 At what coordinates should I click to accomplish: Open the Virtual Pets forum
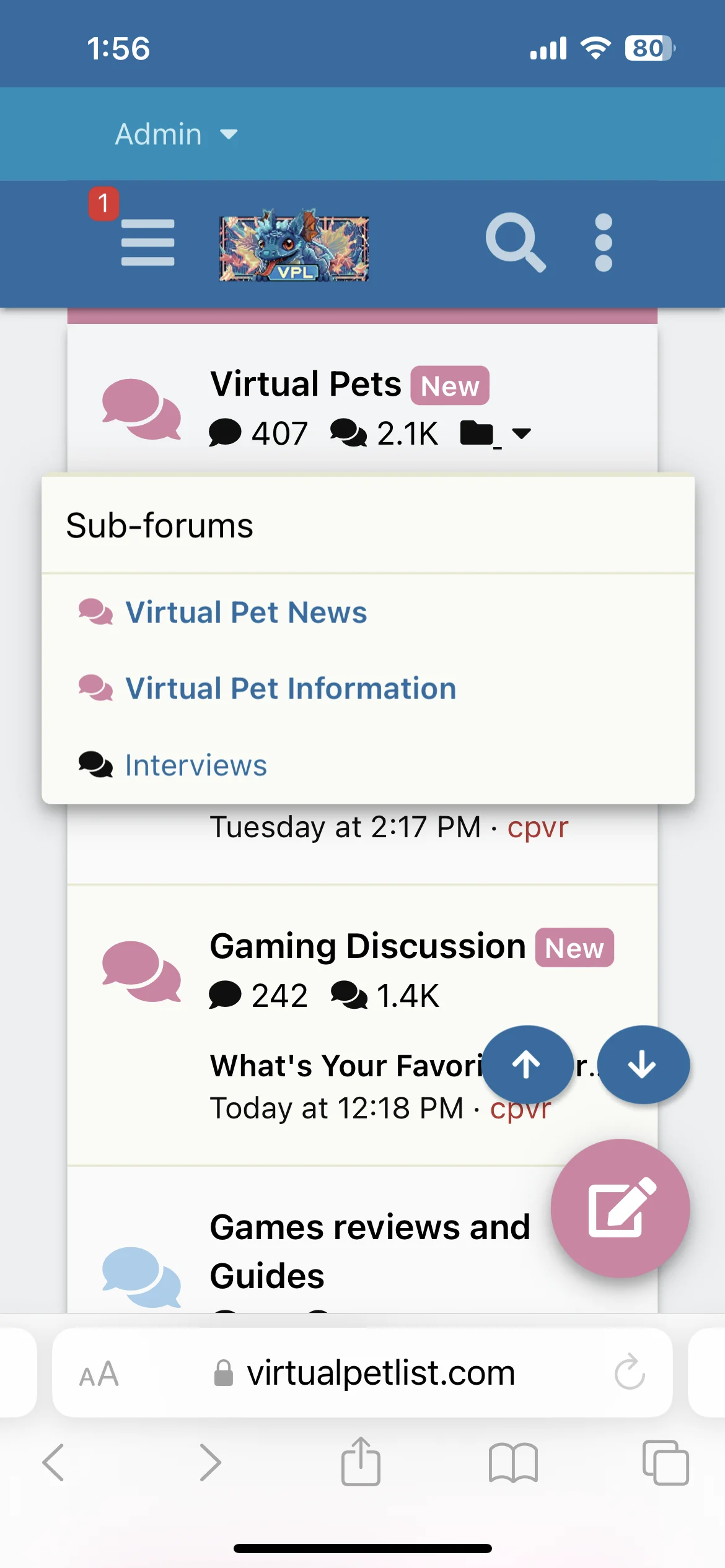coord(306,383)
